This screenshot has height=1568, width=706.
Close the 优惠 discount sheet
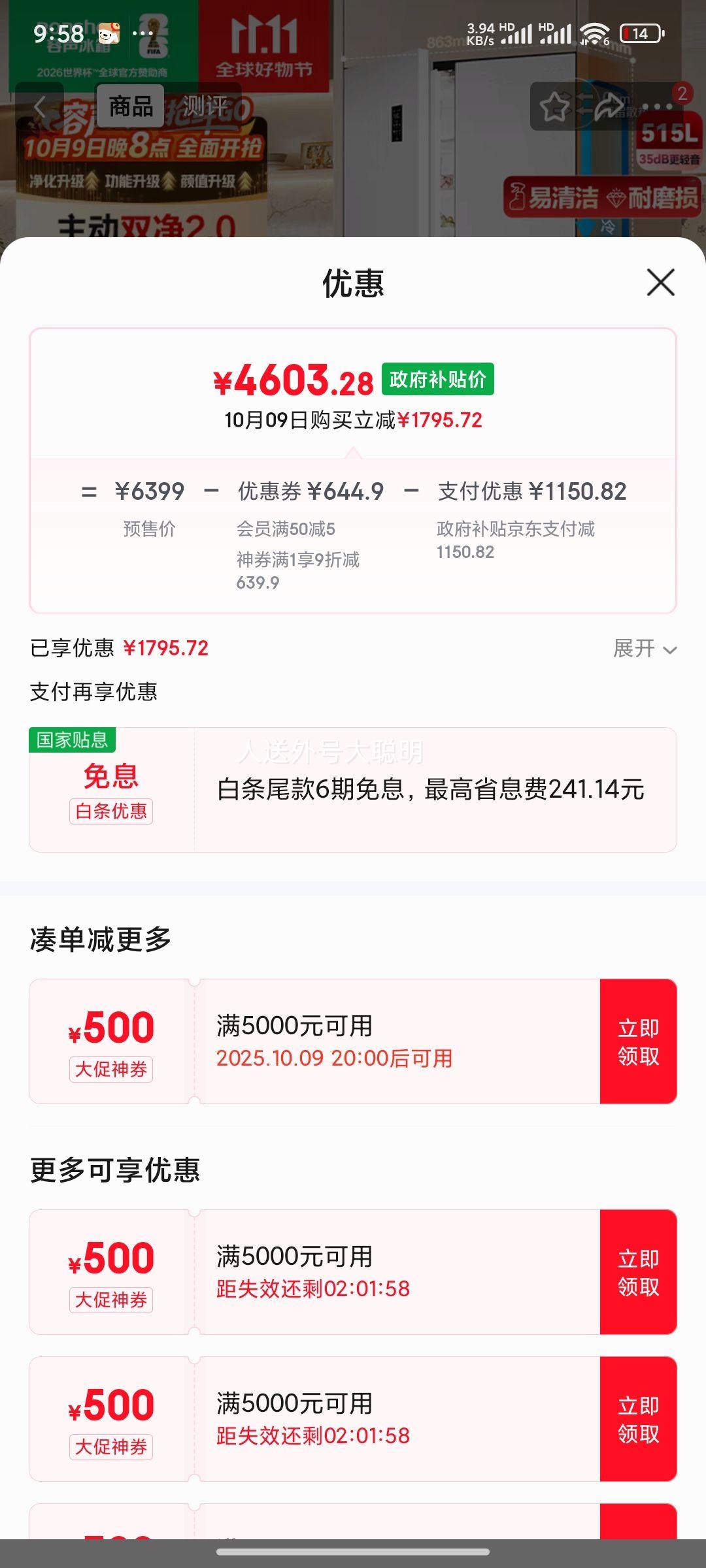pos(660,282)
